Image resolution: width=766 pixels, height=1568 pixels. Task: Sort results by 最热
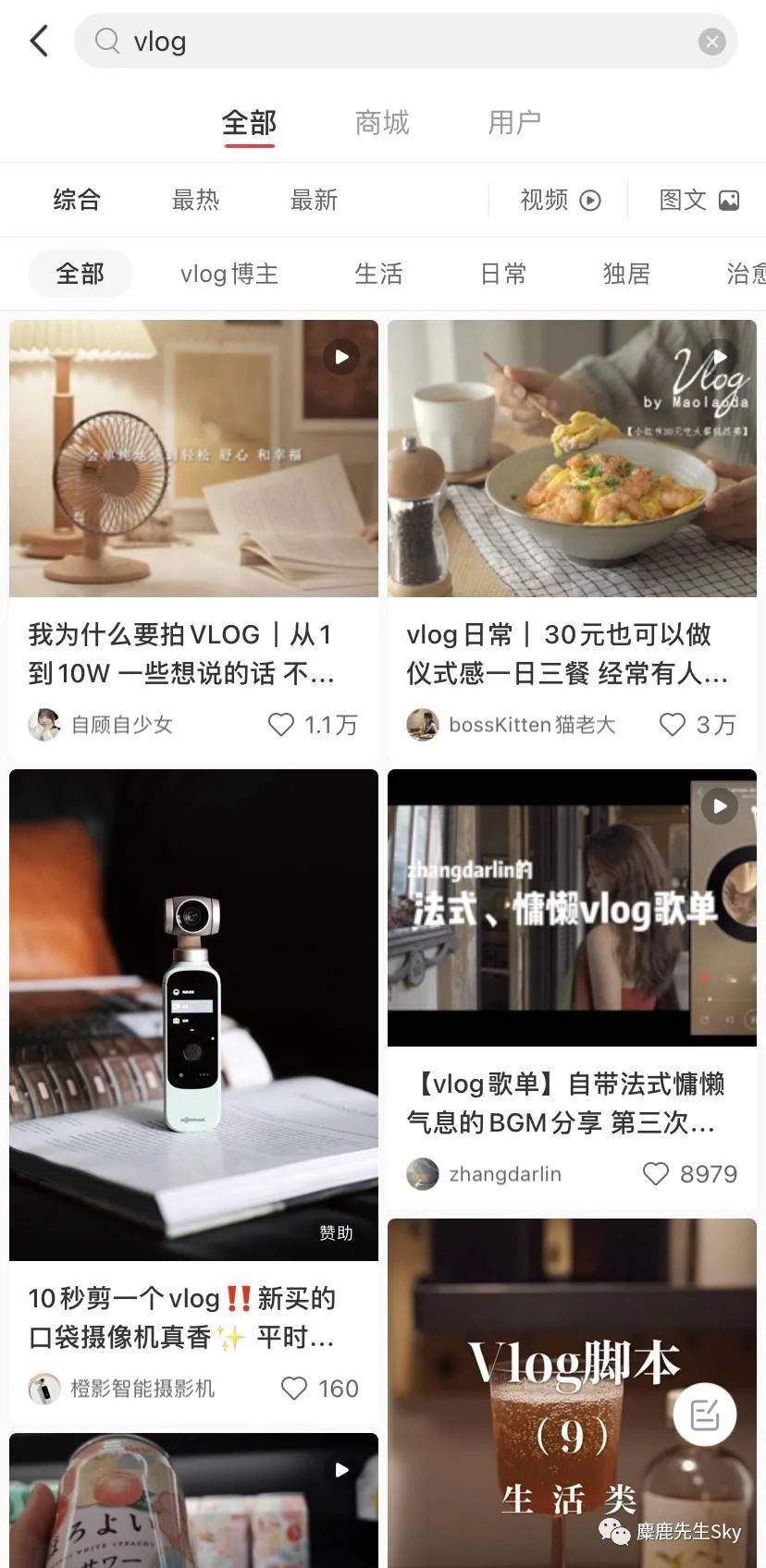[x=195, y=200]
